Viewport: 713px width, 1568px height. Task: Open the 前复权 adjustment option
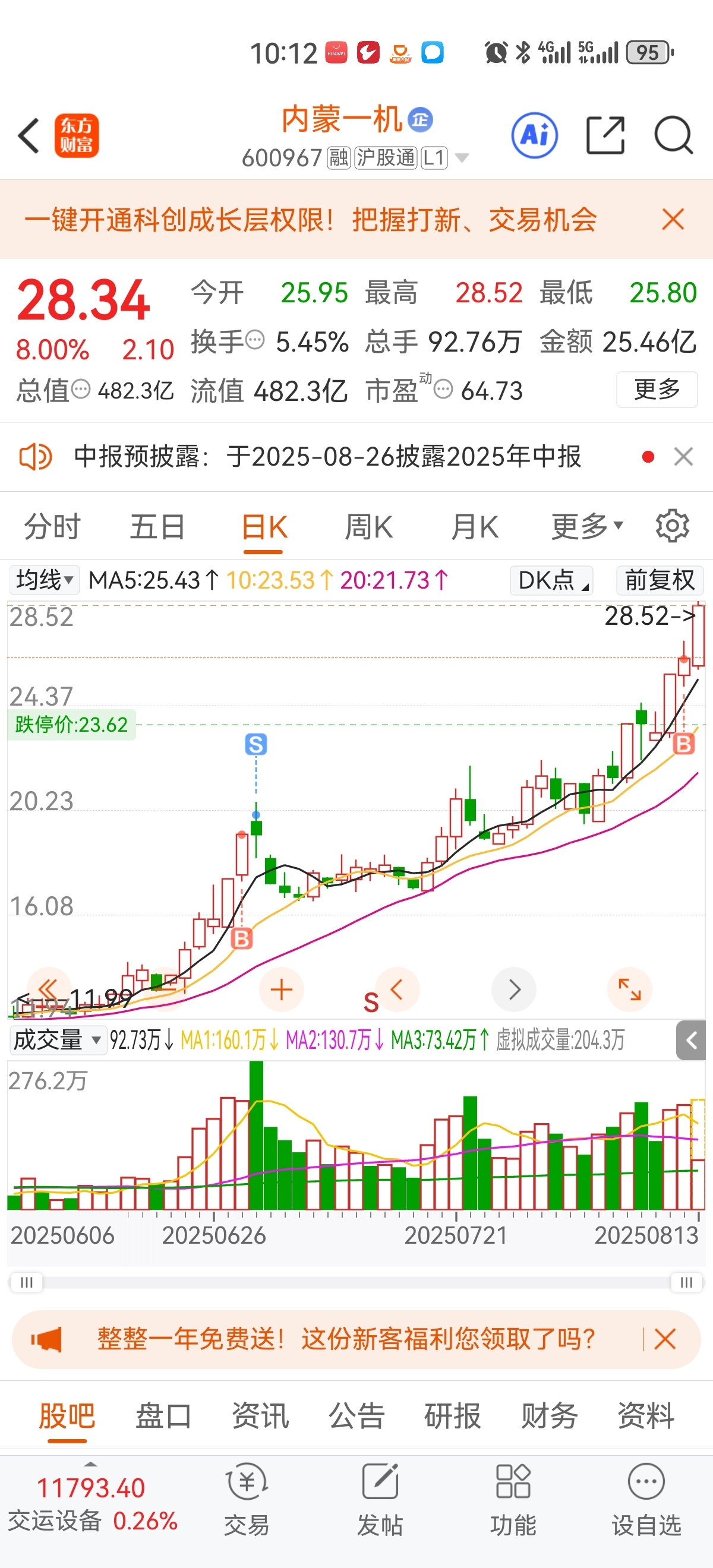pyautogui.click(x=660, y=580)
